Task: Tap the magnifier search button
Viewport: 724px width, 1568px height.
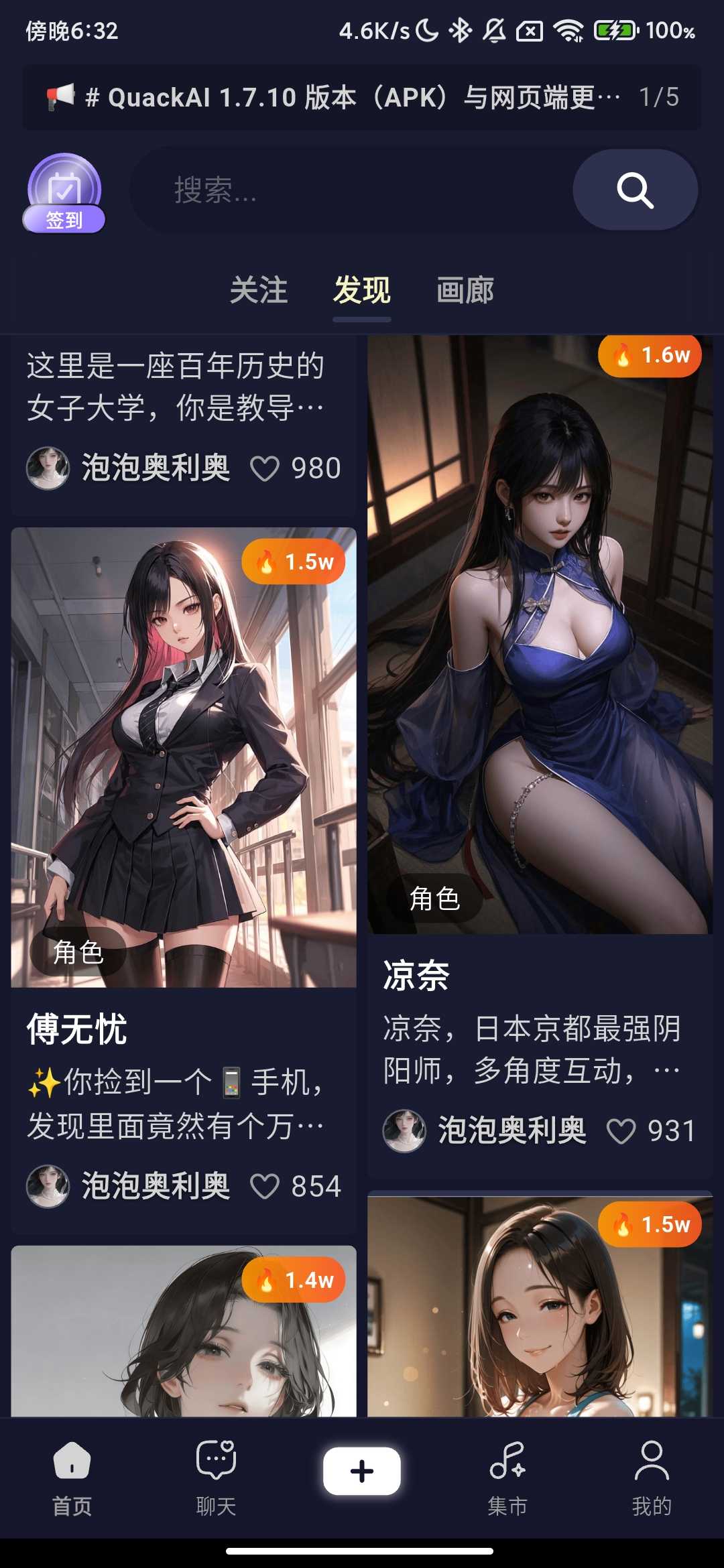Action: 634,190
